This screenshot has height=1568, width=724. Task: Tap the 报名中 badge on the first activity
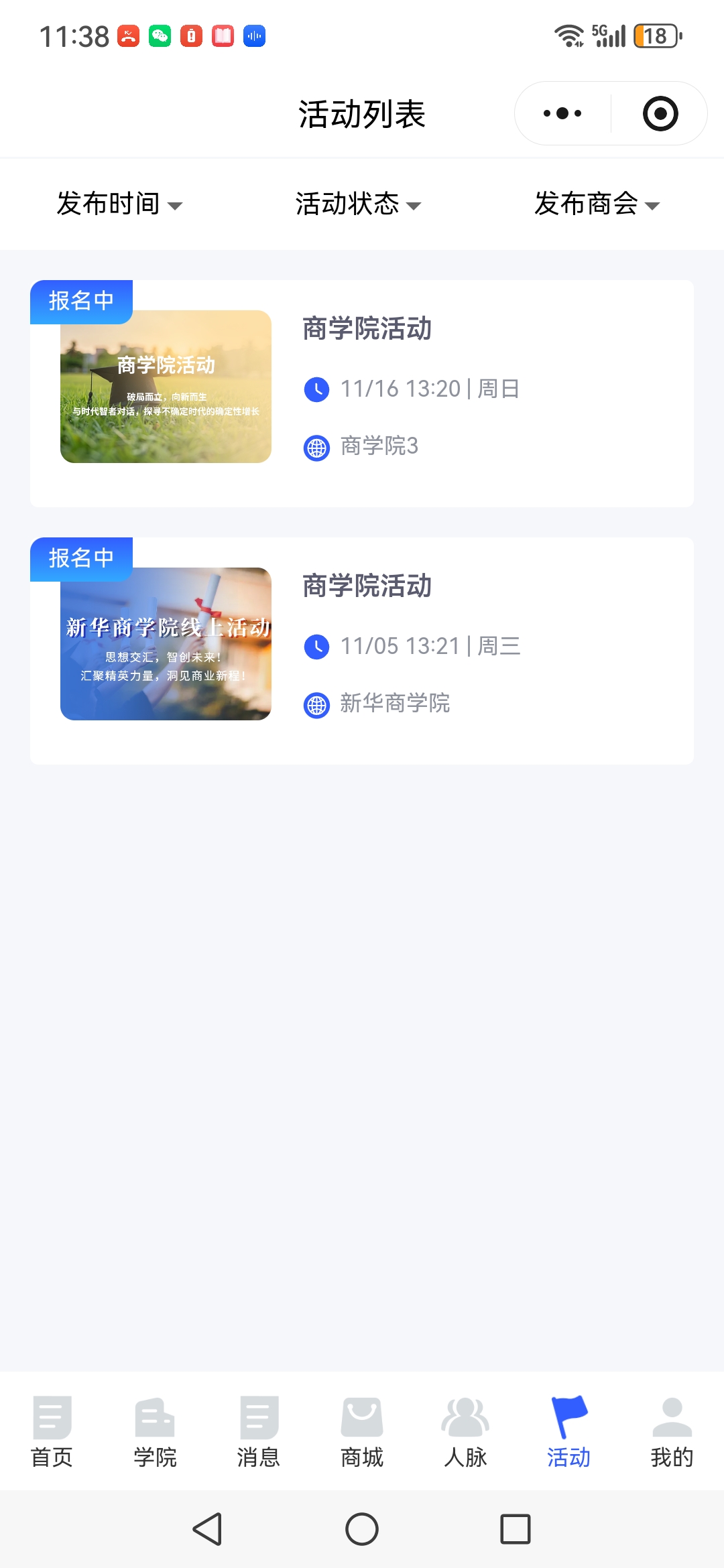[81, 302]
